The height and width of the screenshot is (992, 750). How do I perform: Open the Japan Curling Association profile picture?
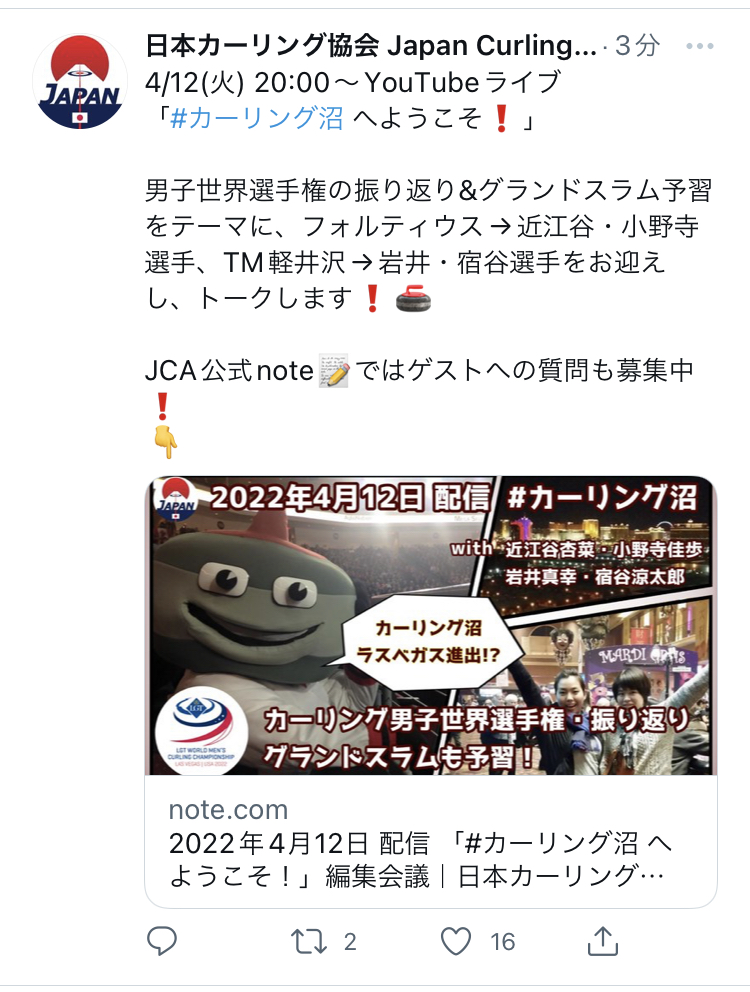80,81
